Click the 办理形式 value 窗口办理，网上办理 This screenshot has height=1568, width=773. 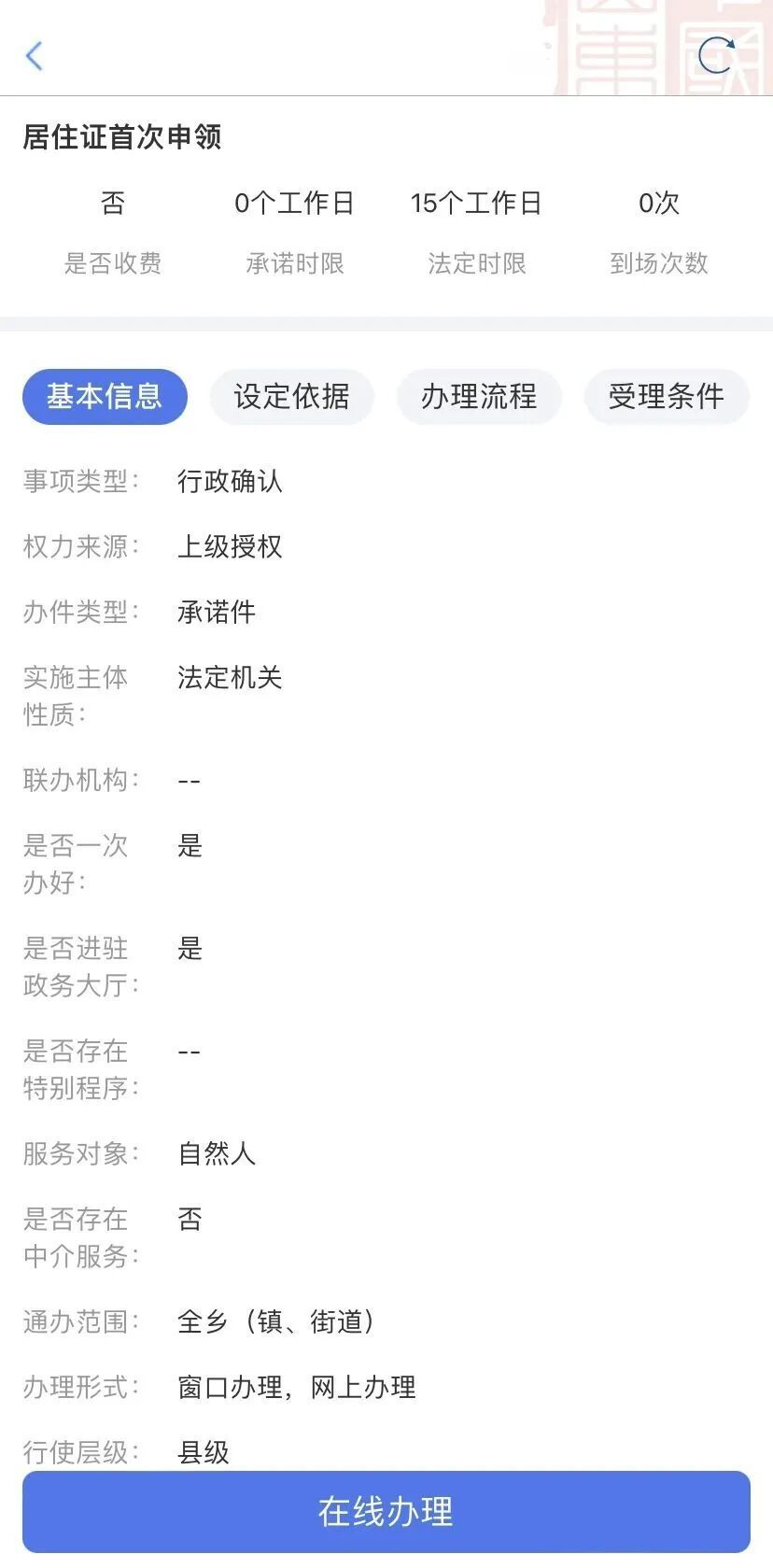[298, 1388]
